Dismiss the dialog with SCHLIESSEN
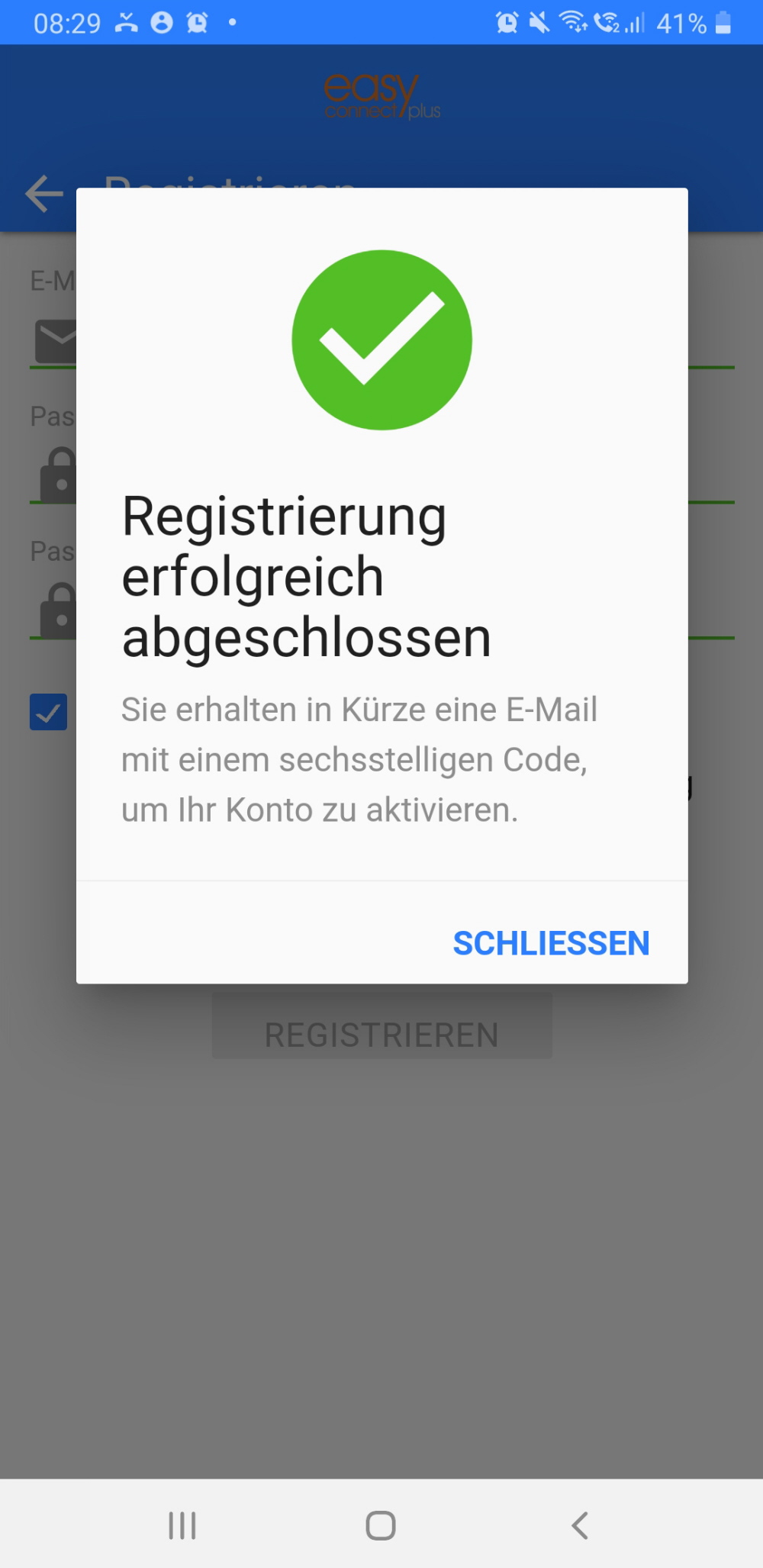Screen dimensions: 763x1568 [x=551, y=943]
